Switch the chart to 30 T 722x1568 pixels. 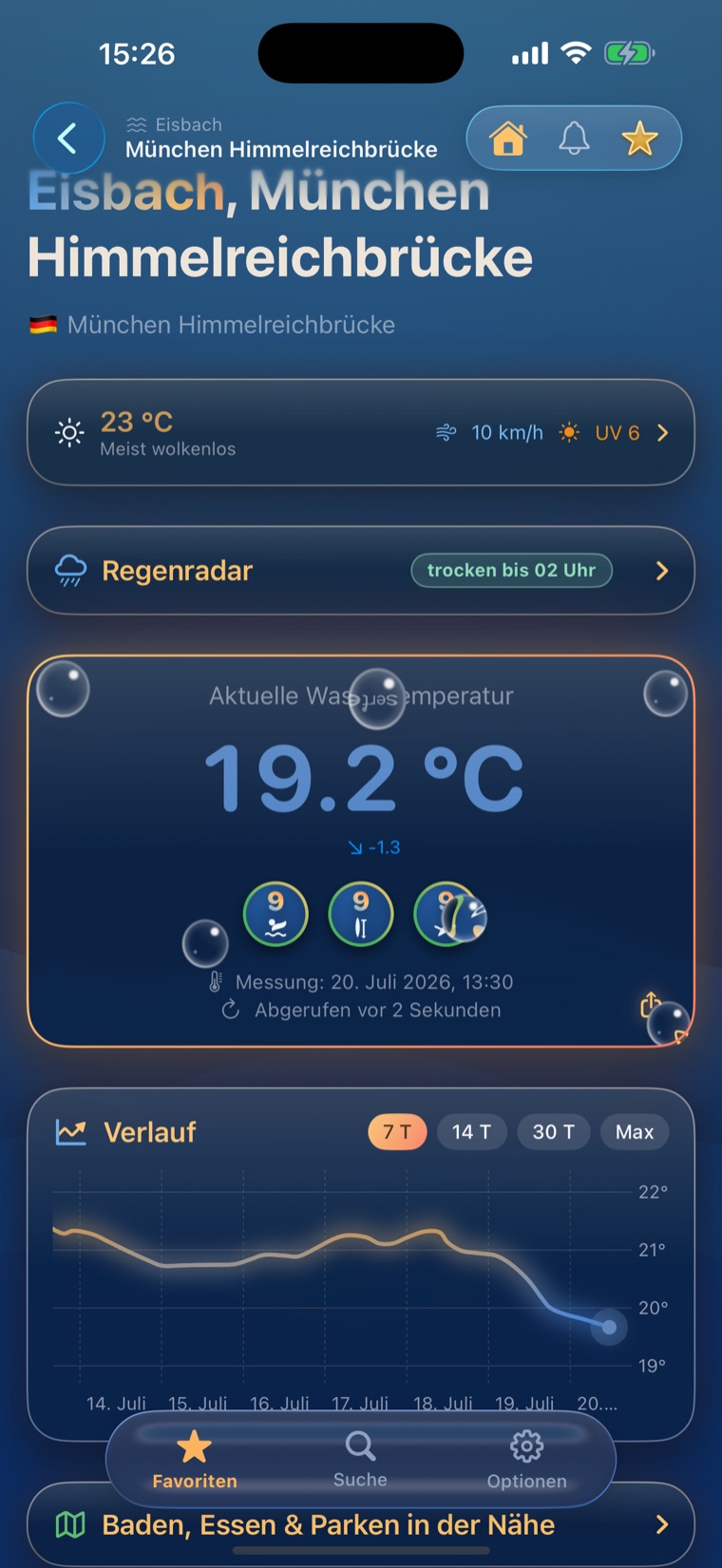(x=553, y=1132)
